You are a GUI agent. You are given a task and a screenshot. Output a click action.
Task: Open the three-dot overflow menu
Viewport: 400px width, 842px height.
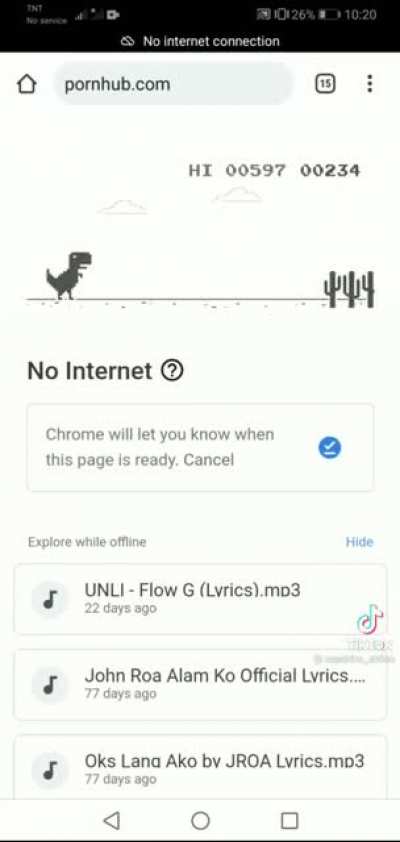click(369, 84)
